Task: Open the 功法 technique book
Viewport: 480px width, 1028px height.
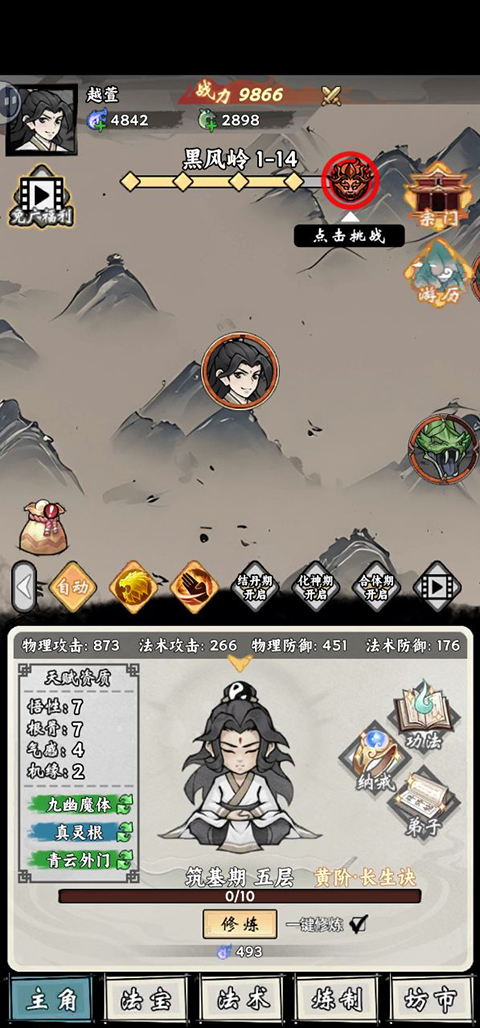Action: click(423, 717)
